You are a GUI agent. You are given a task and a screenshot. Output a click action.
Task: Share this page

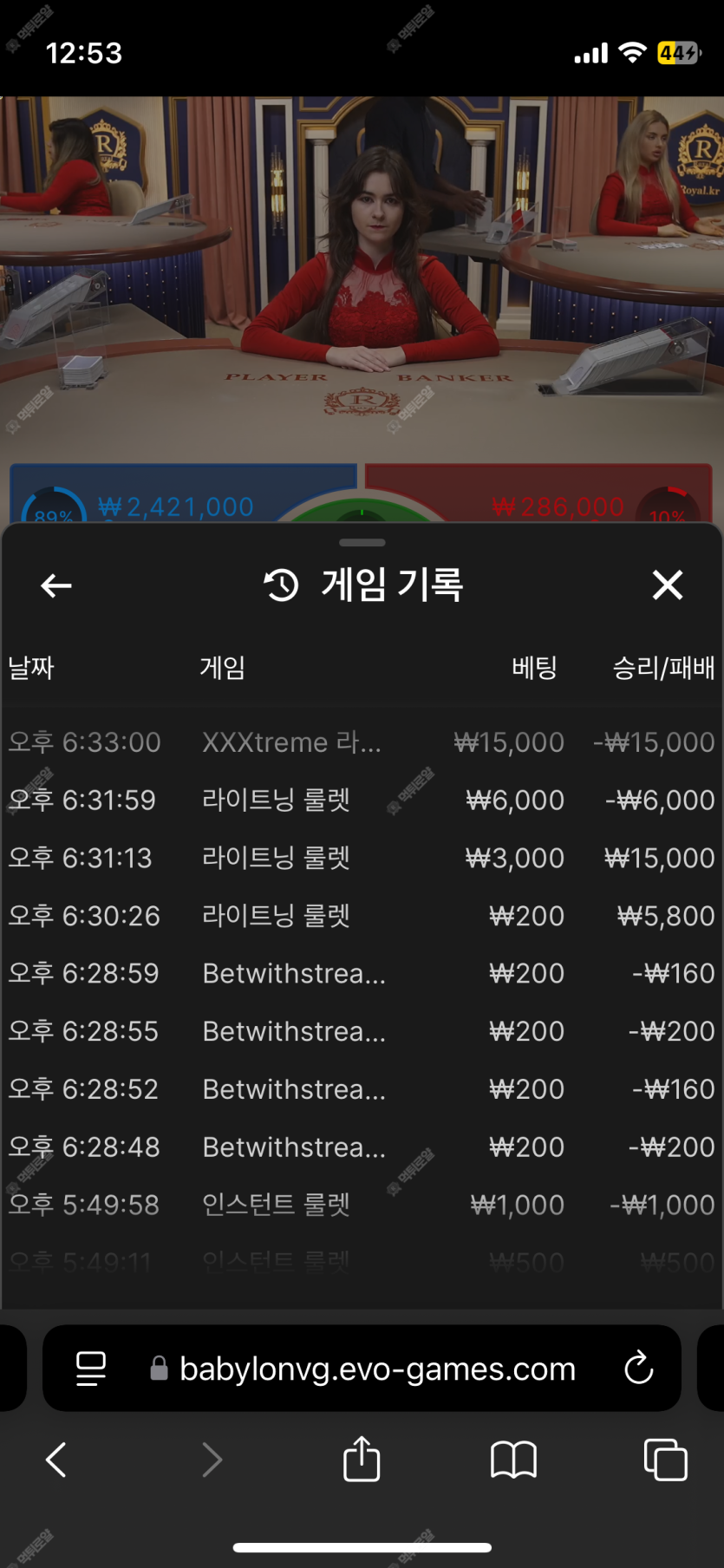coord(362,1460)
